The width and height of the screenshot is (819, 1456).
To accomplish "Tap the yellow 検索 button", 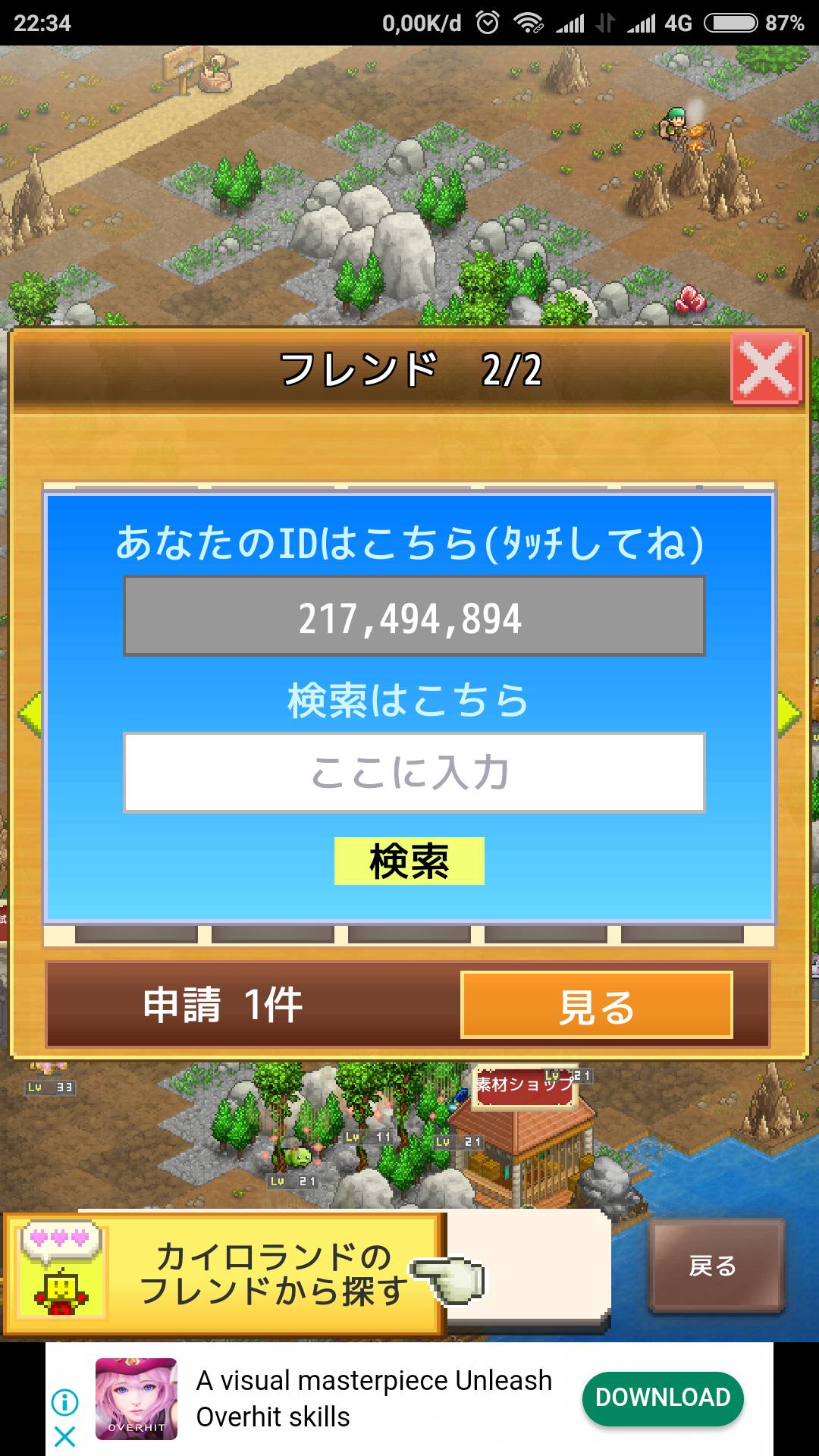I will 409,861.
